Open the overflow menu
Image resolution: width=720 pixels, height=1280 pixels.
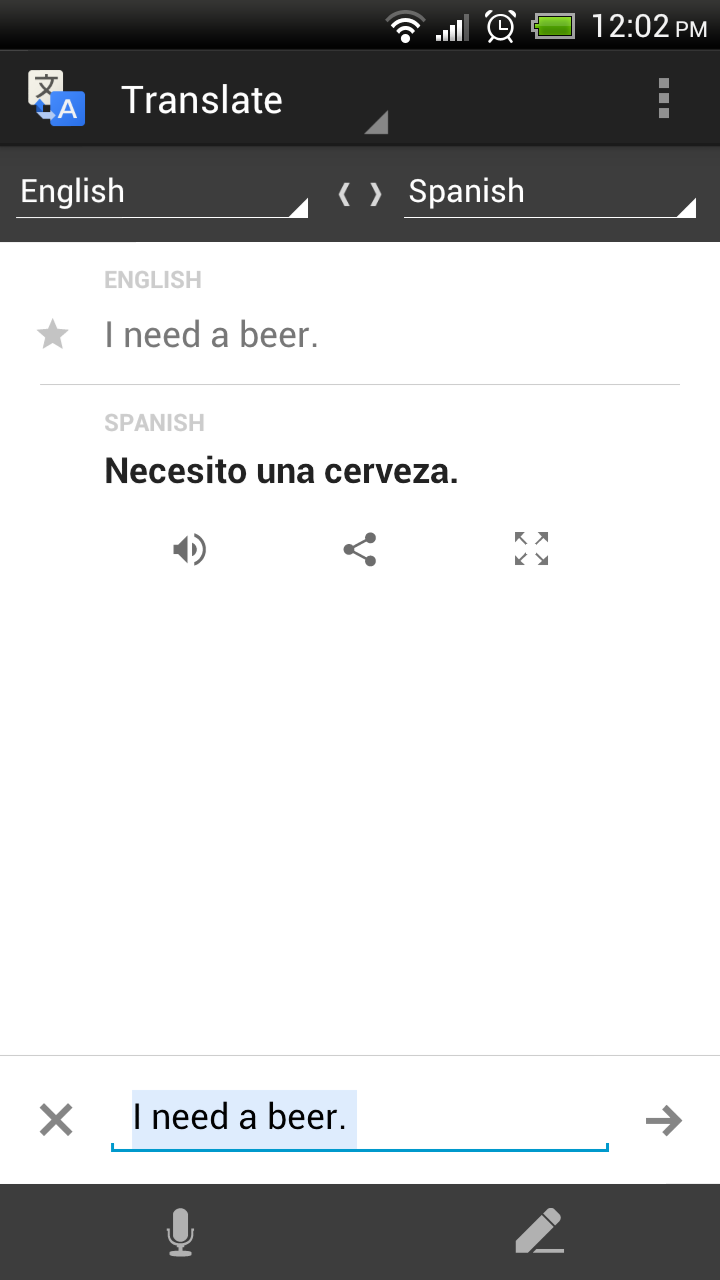(x=663, y=99)
